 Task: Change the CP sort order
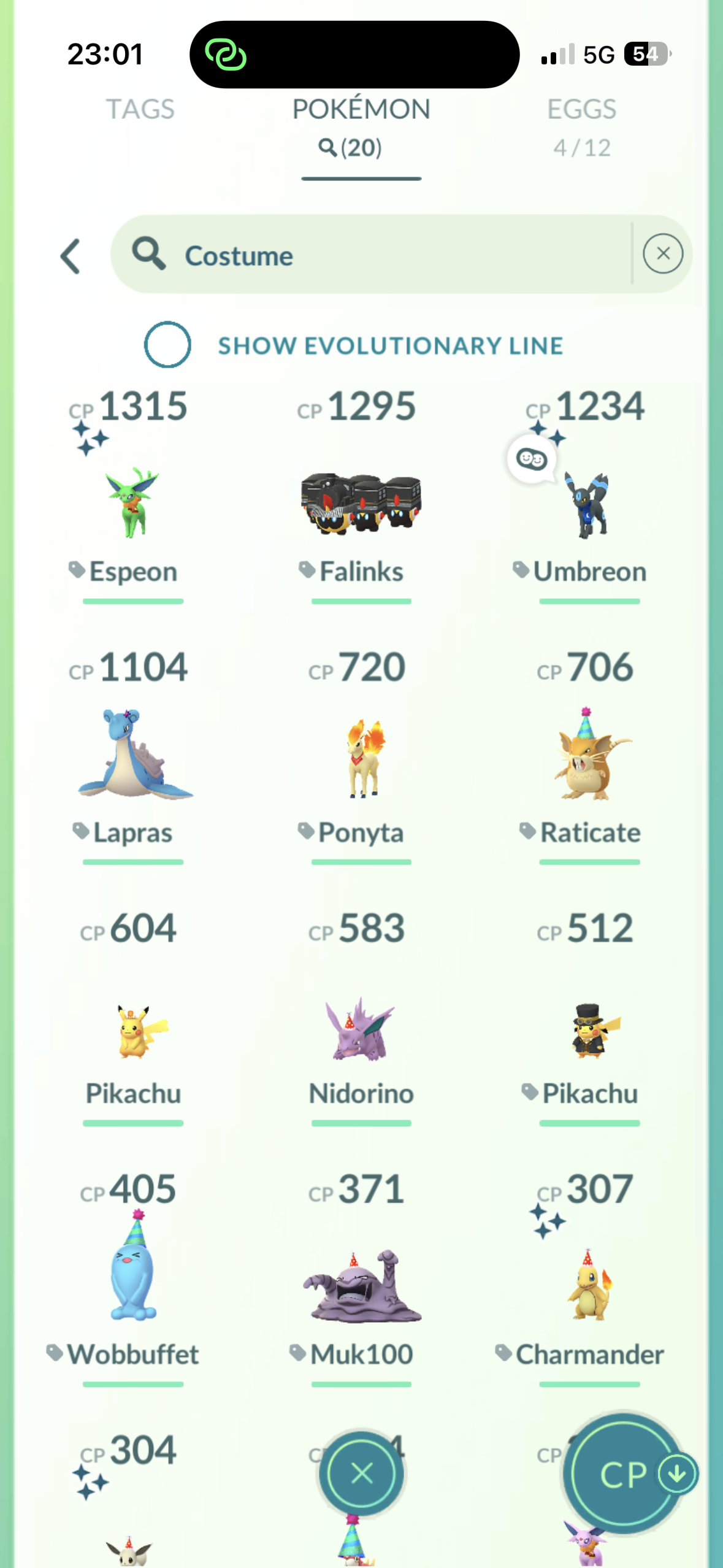625,1474
